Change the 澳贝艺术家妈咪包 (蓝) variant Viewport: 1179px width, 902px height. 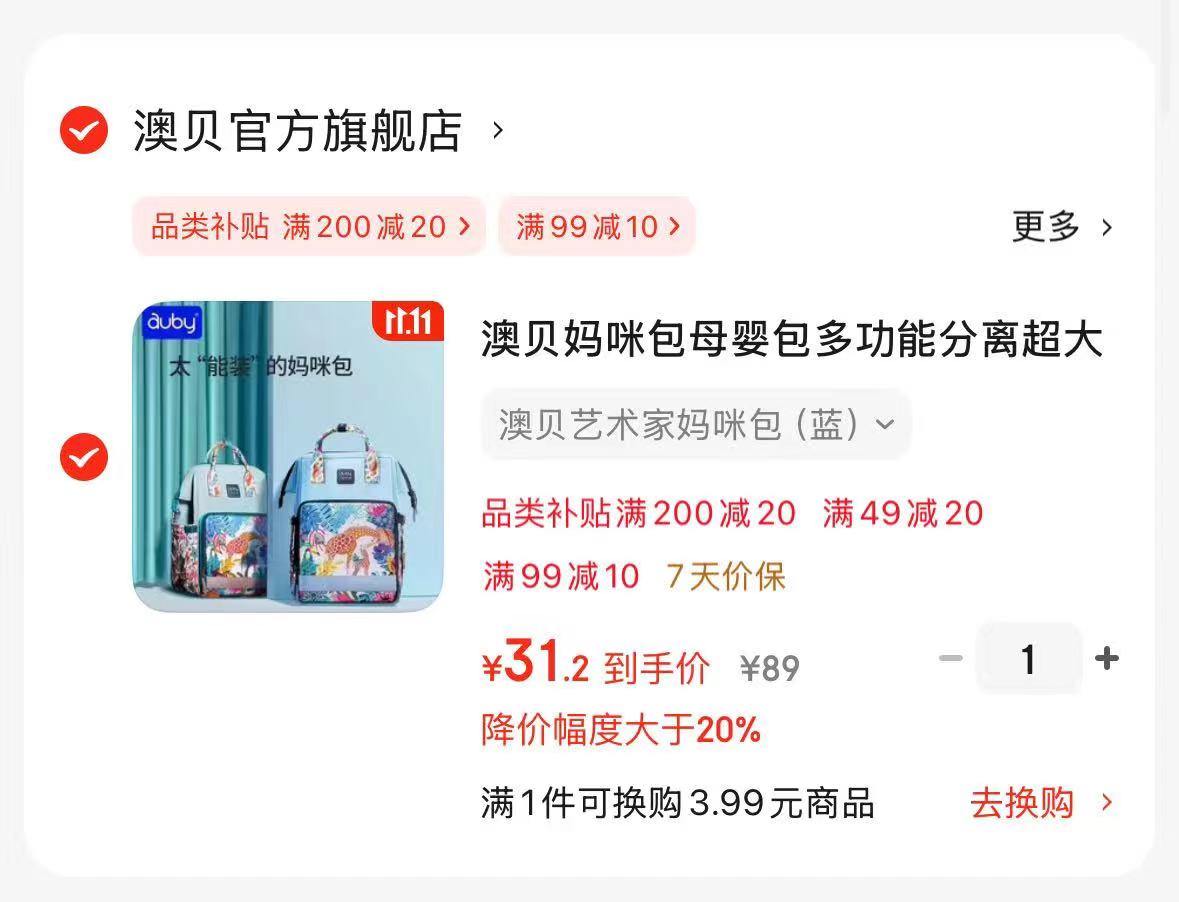tap(695, 425)
